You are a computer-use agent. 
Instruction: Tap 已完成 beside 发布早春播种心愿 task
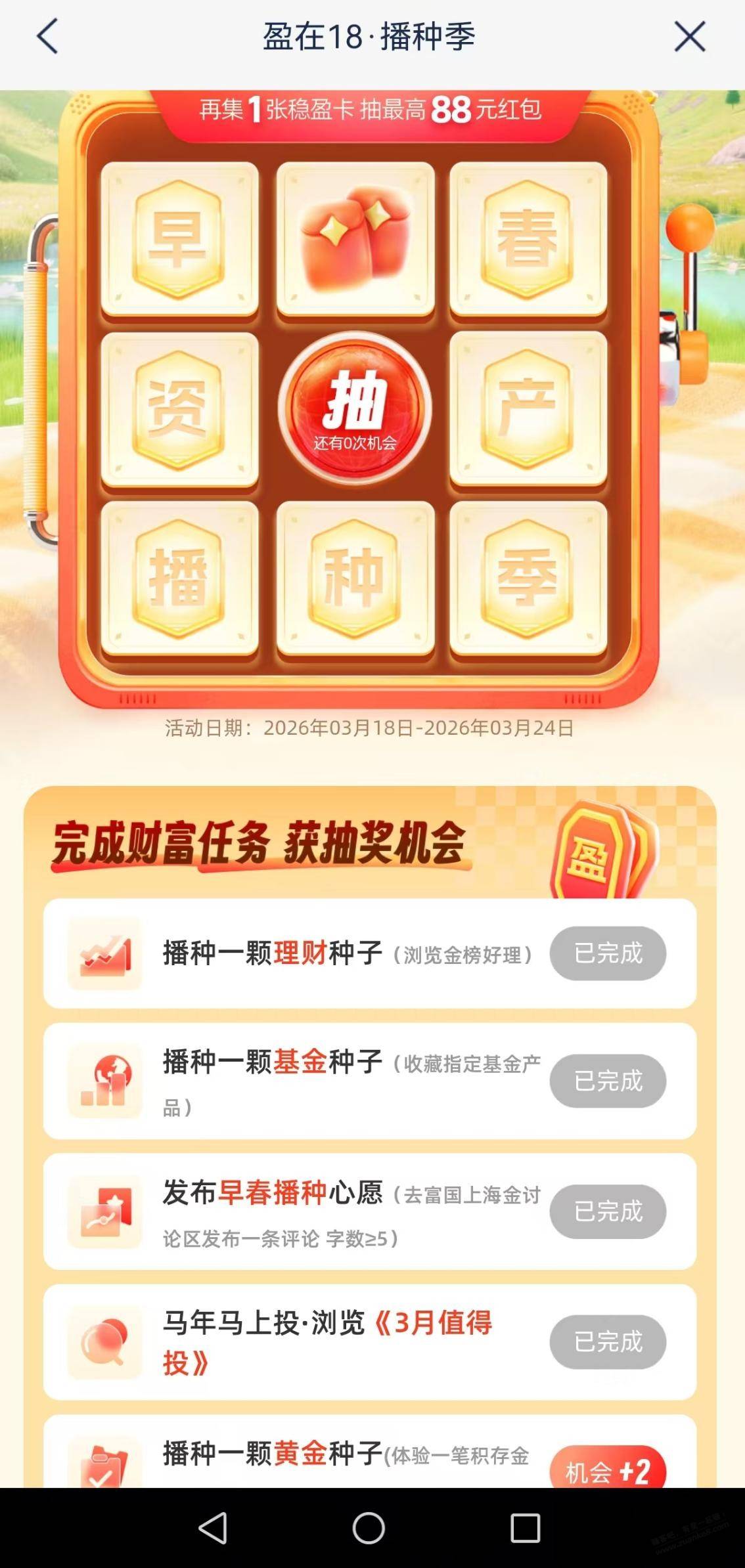tap(608, 1211)
